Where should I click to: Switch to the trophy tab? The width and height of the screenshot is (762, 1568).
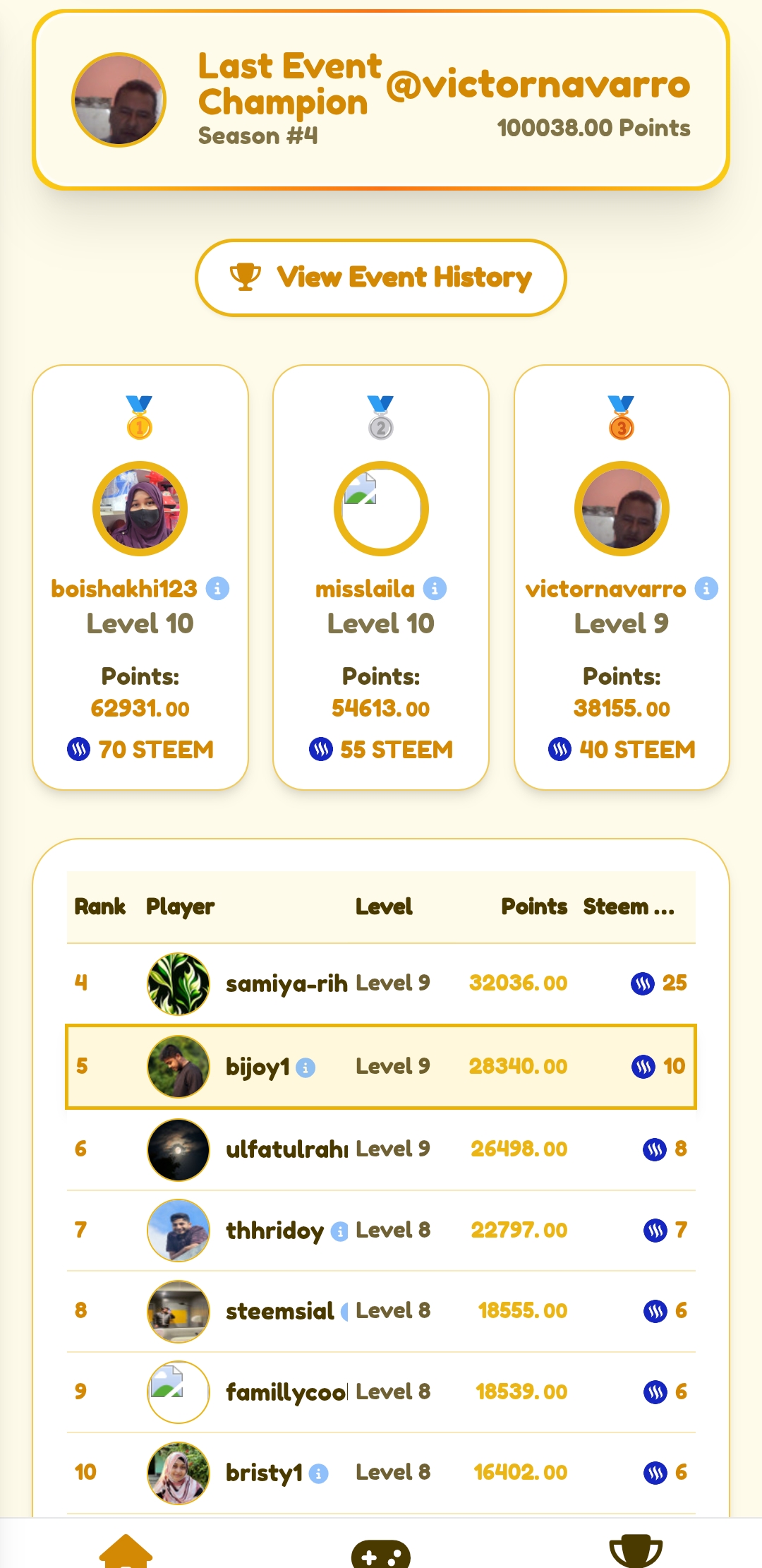point(636,1551)
